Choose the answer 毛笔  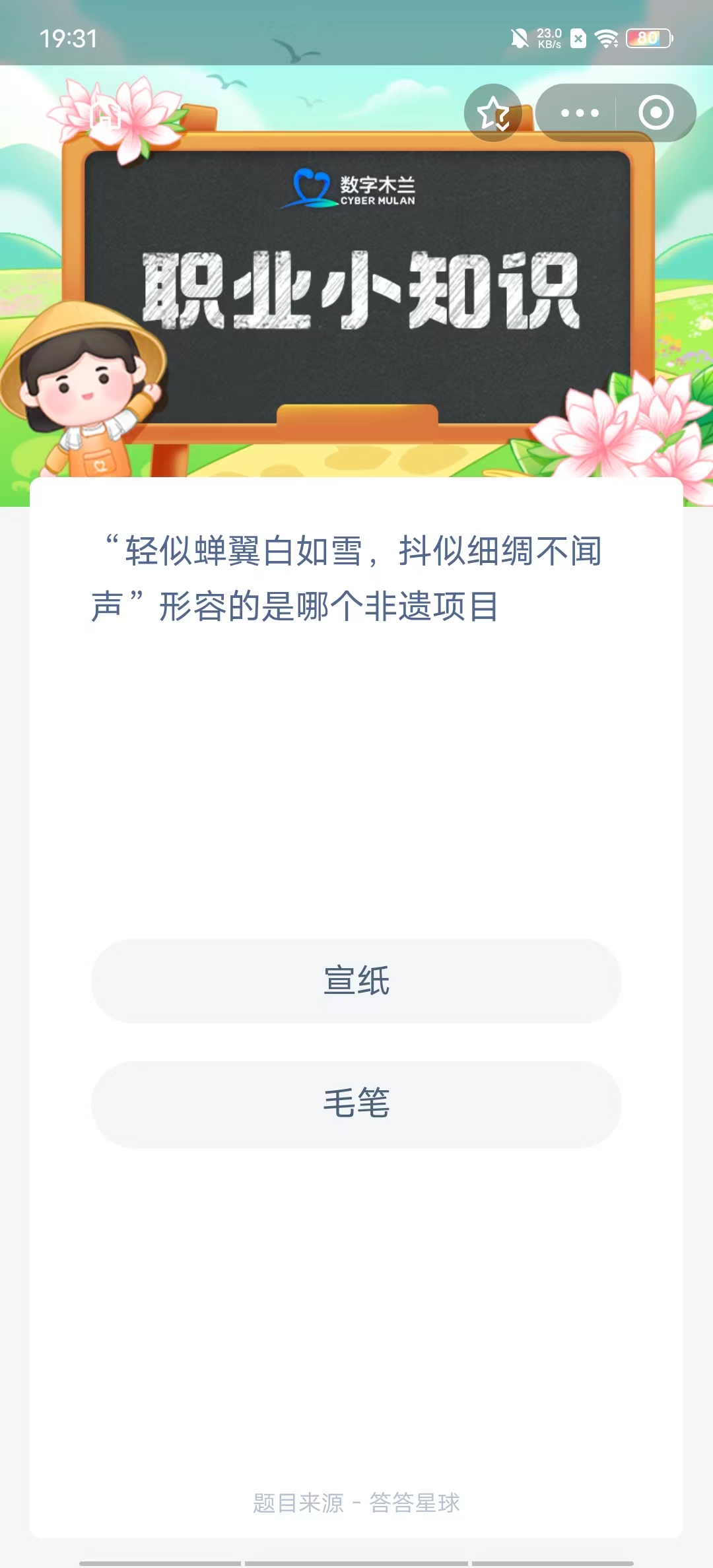(x=356, y=1103)
